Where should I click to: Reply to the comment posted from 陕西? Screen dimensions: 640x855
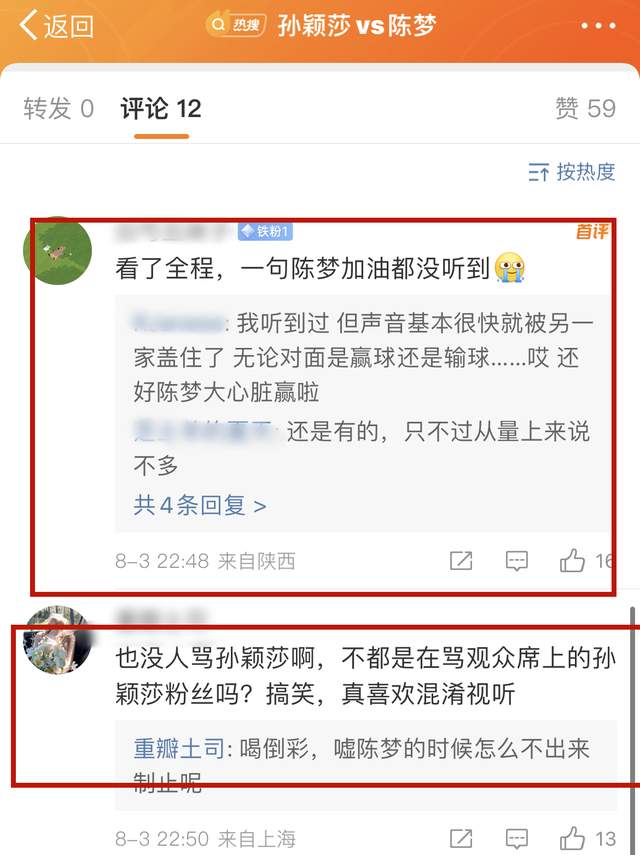click(516, 561)
